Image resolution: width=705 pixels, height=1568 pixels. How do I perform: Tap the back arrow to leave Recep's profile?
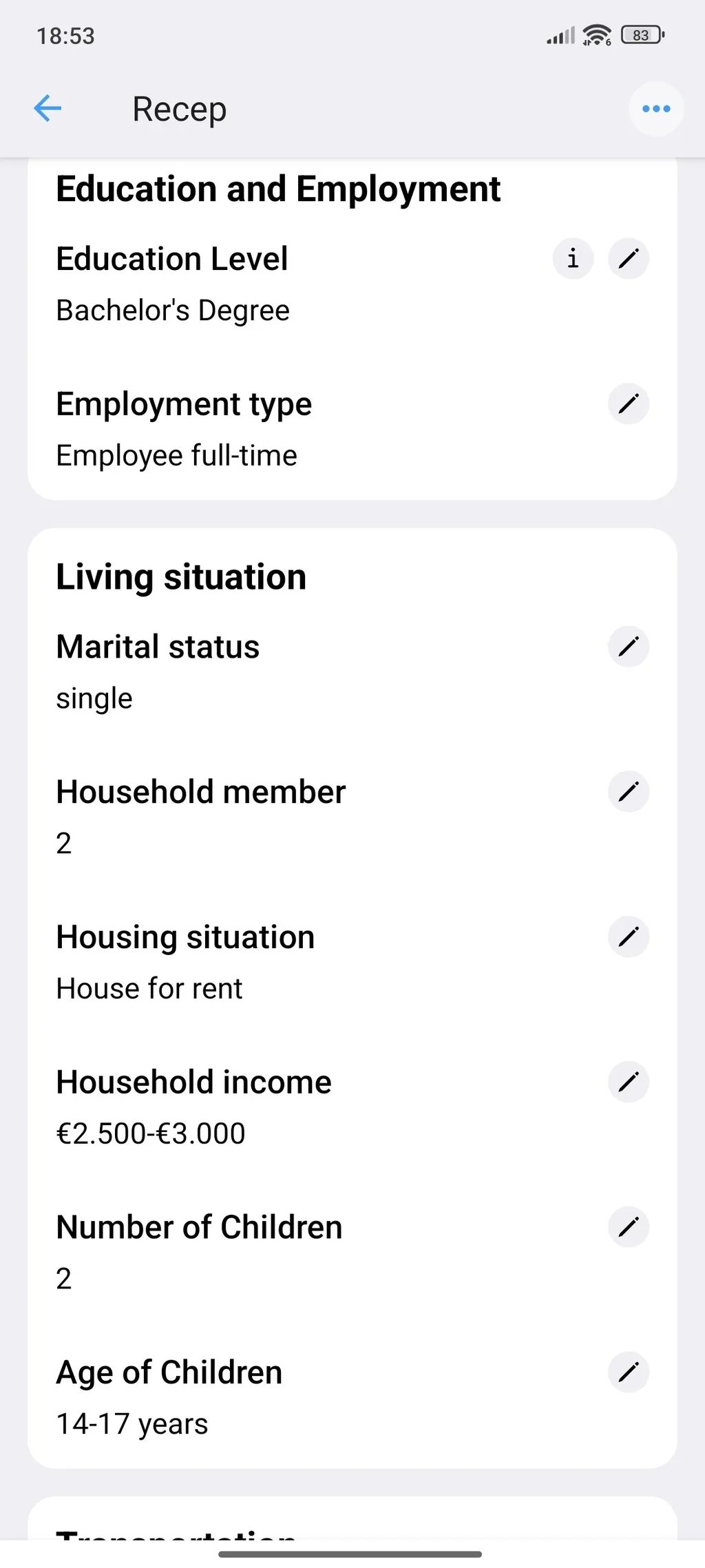(48, 108)
